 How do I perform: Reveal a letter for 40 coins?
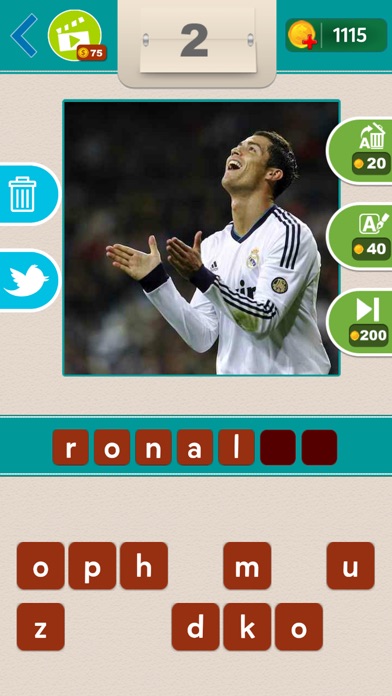(360, 237)
